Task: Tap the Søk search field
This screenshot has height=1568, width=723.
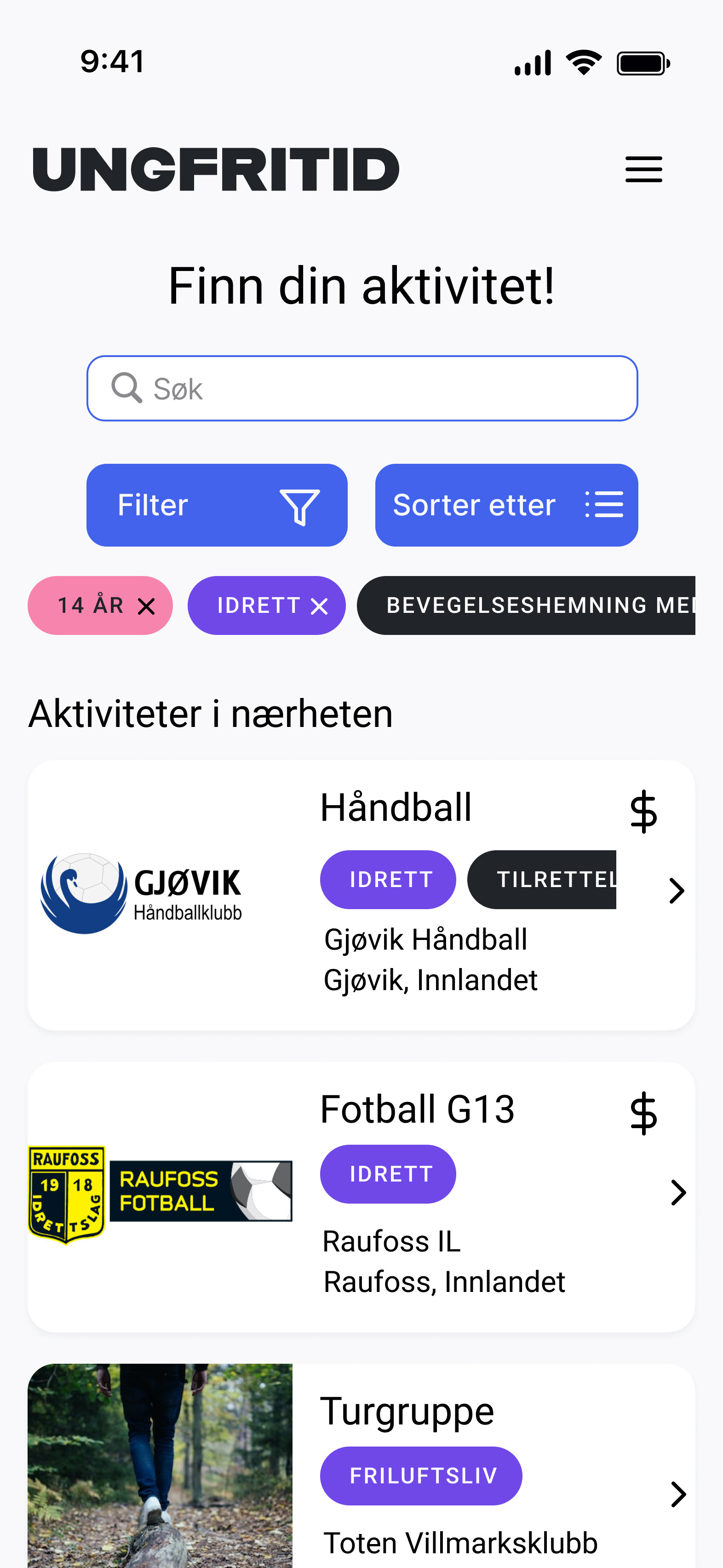Action: pos(361,388)
